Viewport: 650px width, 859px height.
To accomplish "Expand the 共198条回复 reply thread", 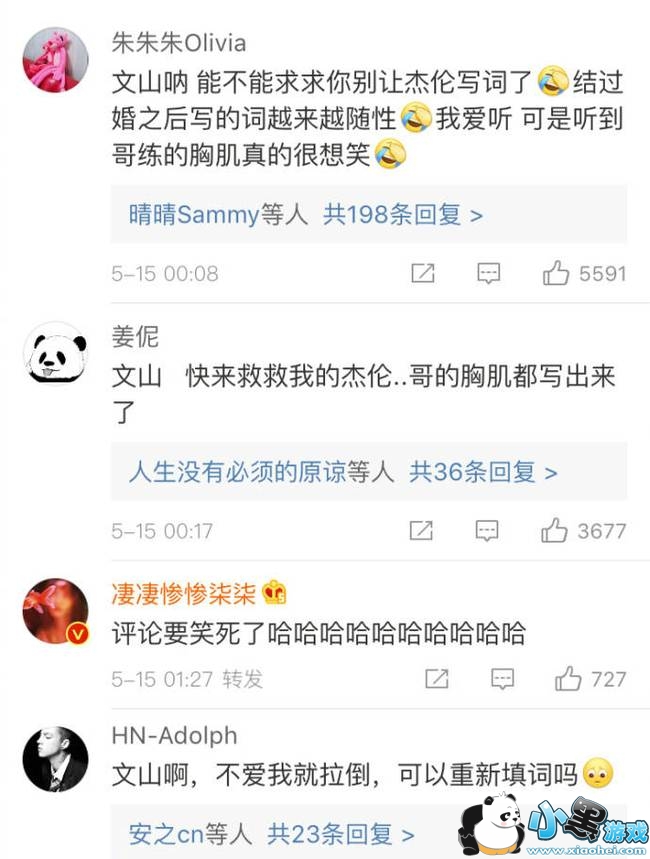I will click(x=402, y=214).
